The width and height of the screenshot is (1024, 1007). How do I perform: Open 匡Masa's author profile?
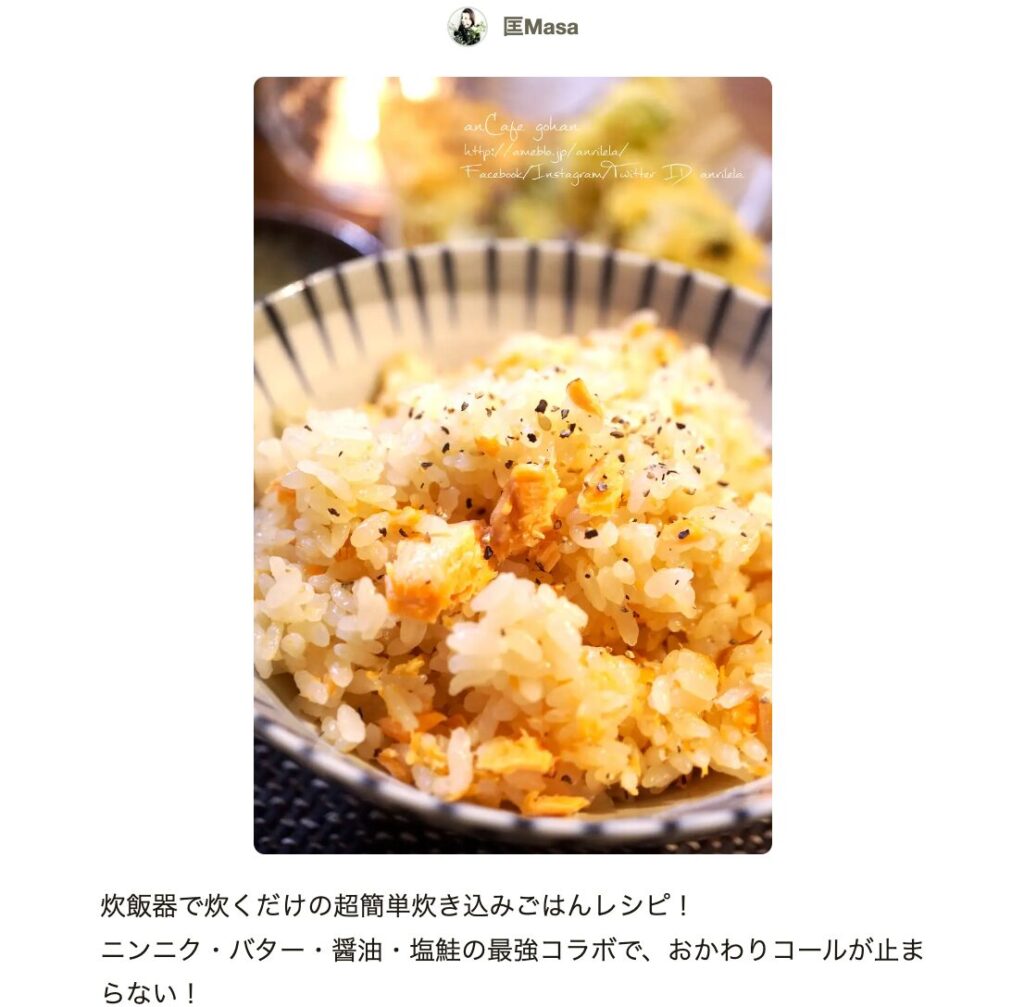[x=540, y=27]
